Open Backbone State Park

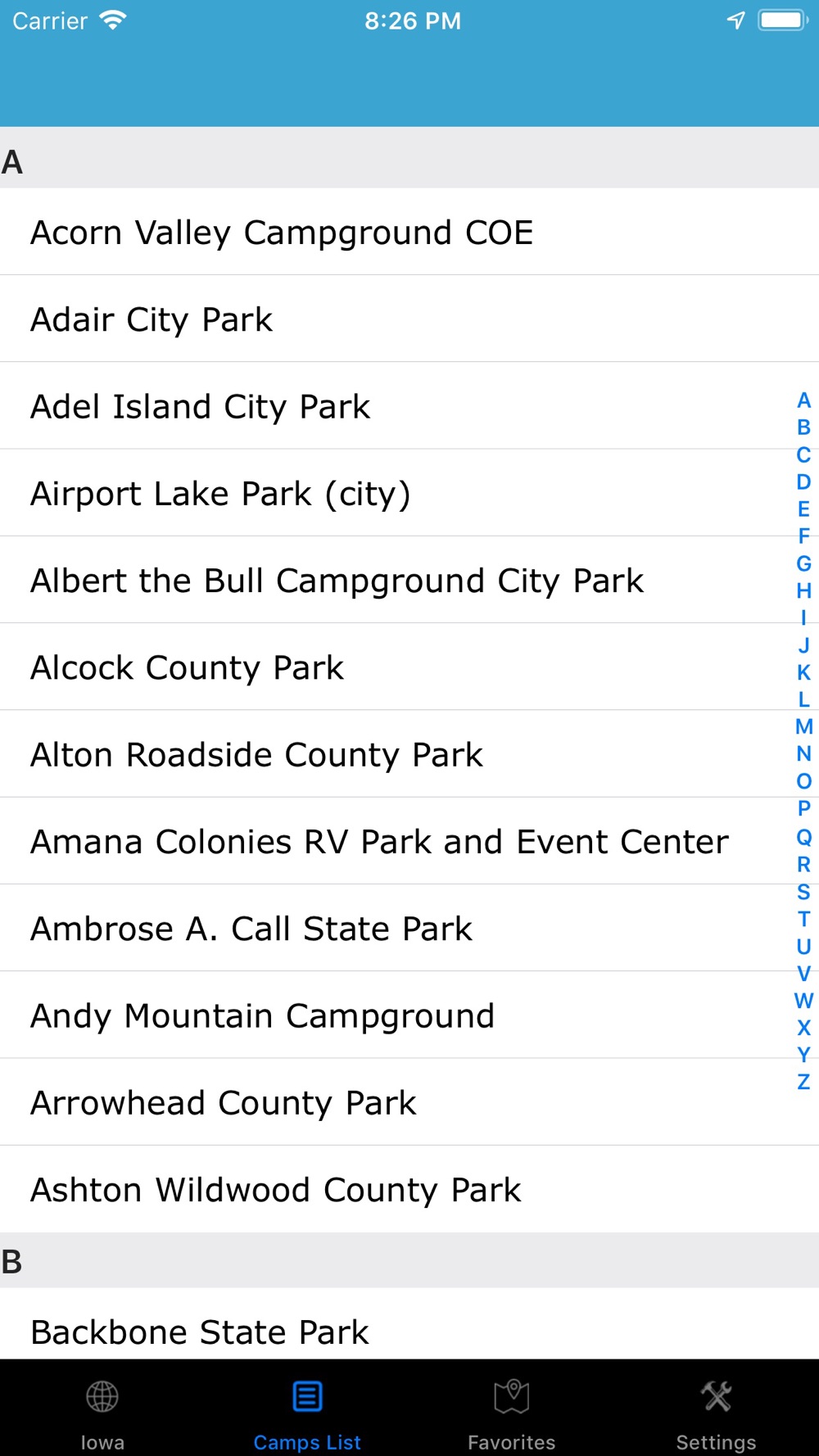[x=409, y=1324]
